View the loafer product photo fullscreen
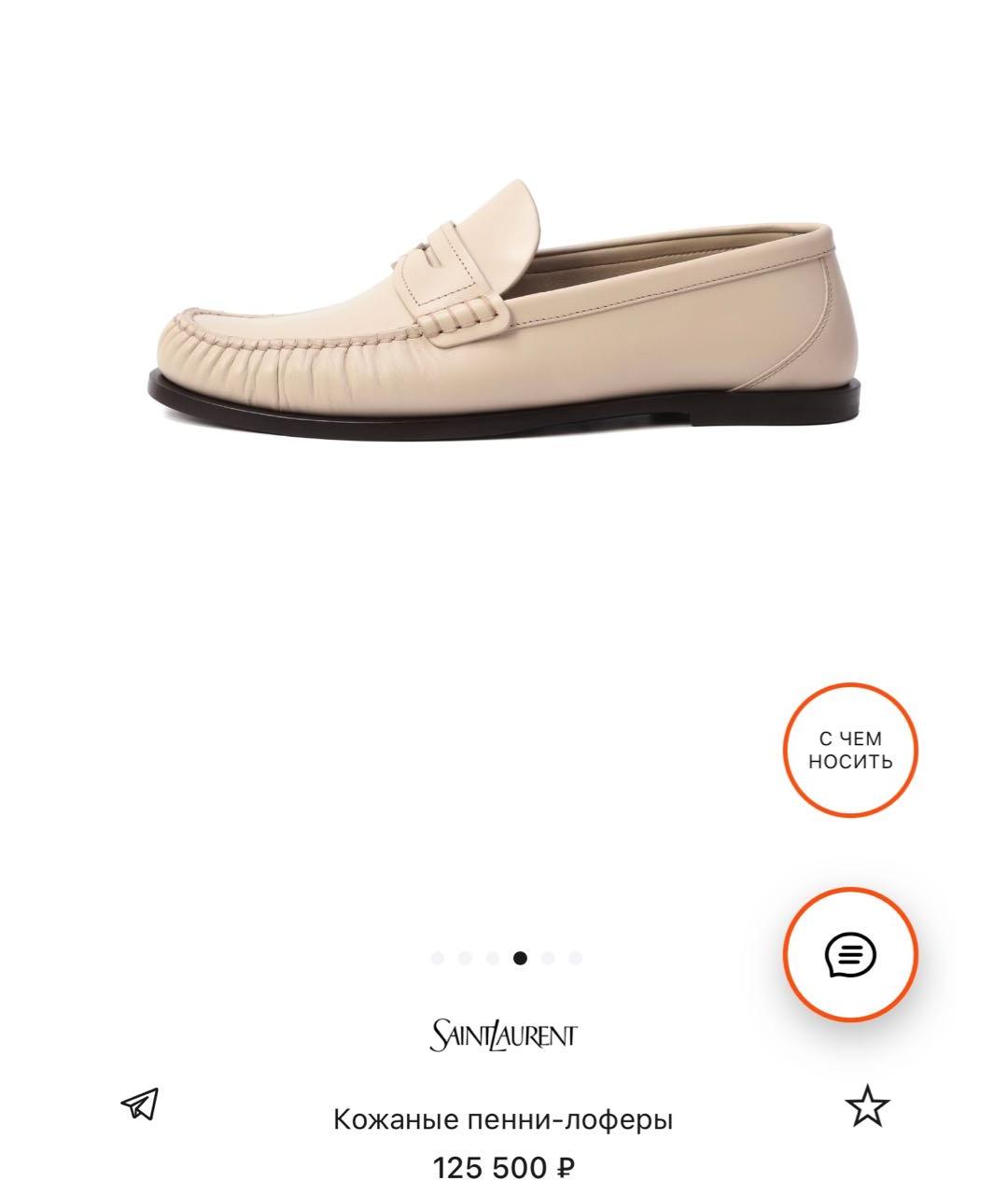Viewport: 1008px width, 1195px height. 503,308
